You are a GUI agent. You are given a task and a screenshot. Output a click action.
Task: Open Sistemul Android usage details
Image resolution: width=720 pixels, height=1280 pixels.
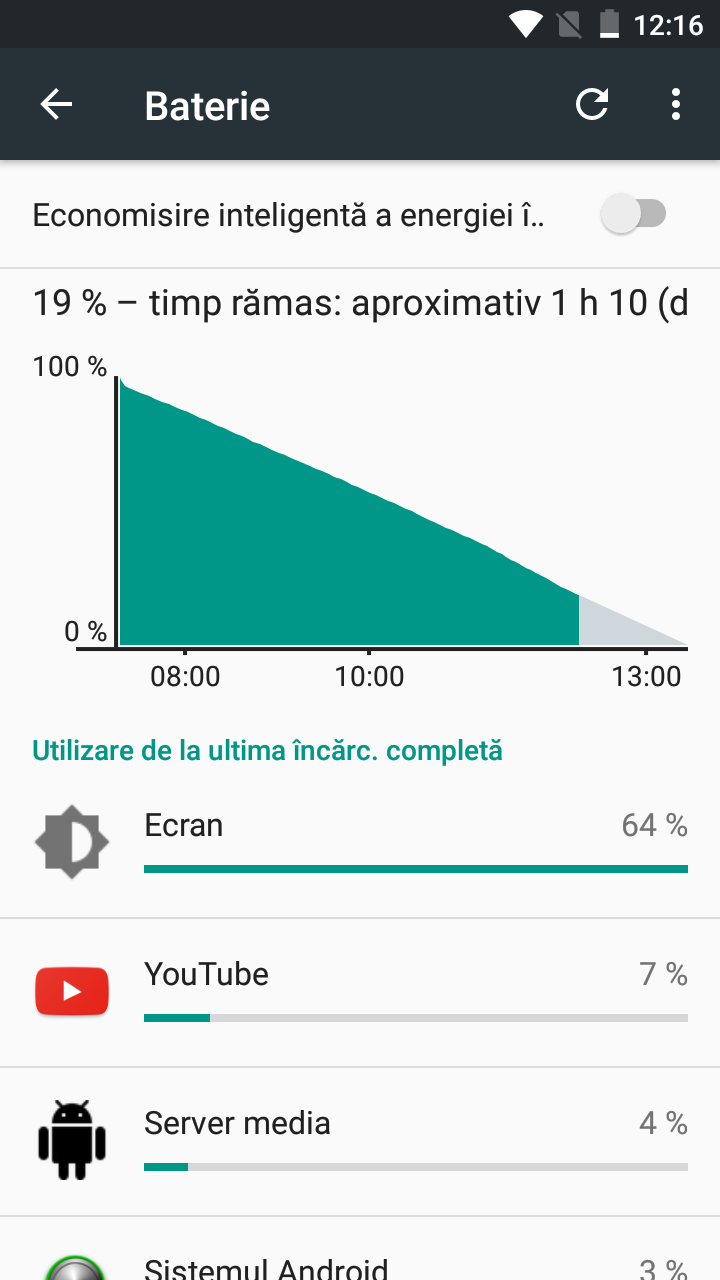360,1258
